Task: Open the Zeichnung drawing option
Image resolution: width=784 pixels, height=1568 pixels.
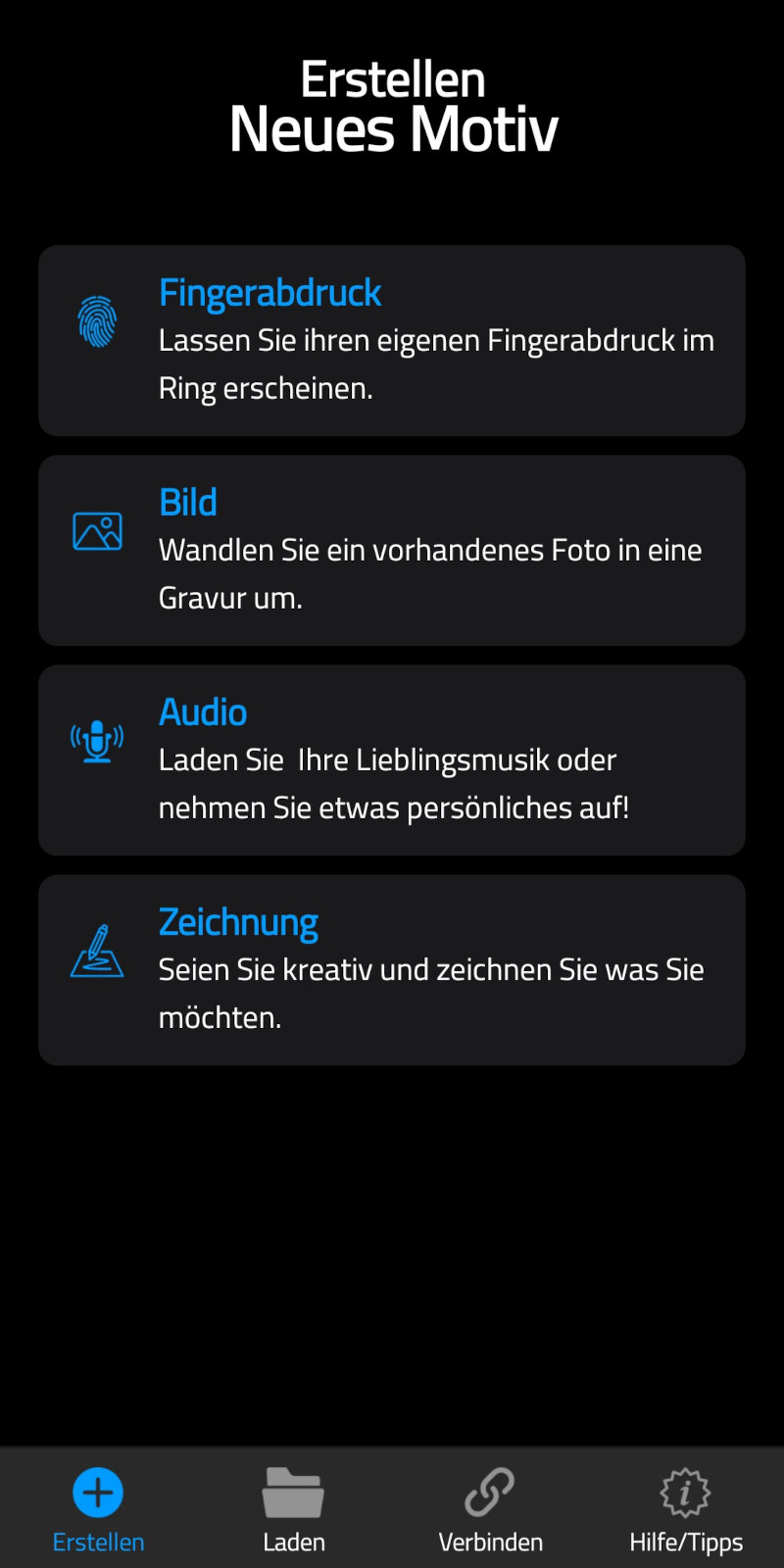Action: 392,968
